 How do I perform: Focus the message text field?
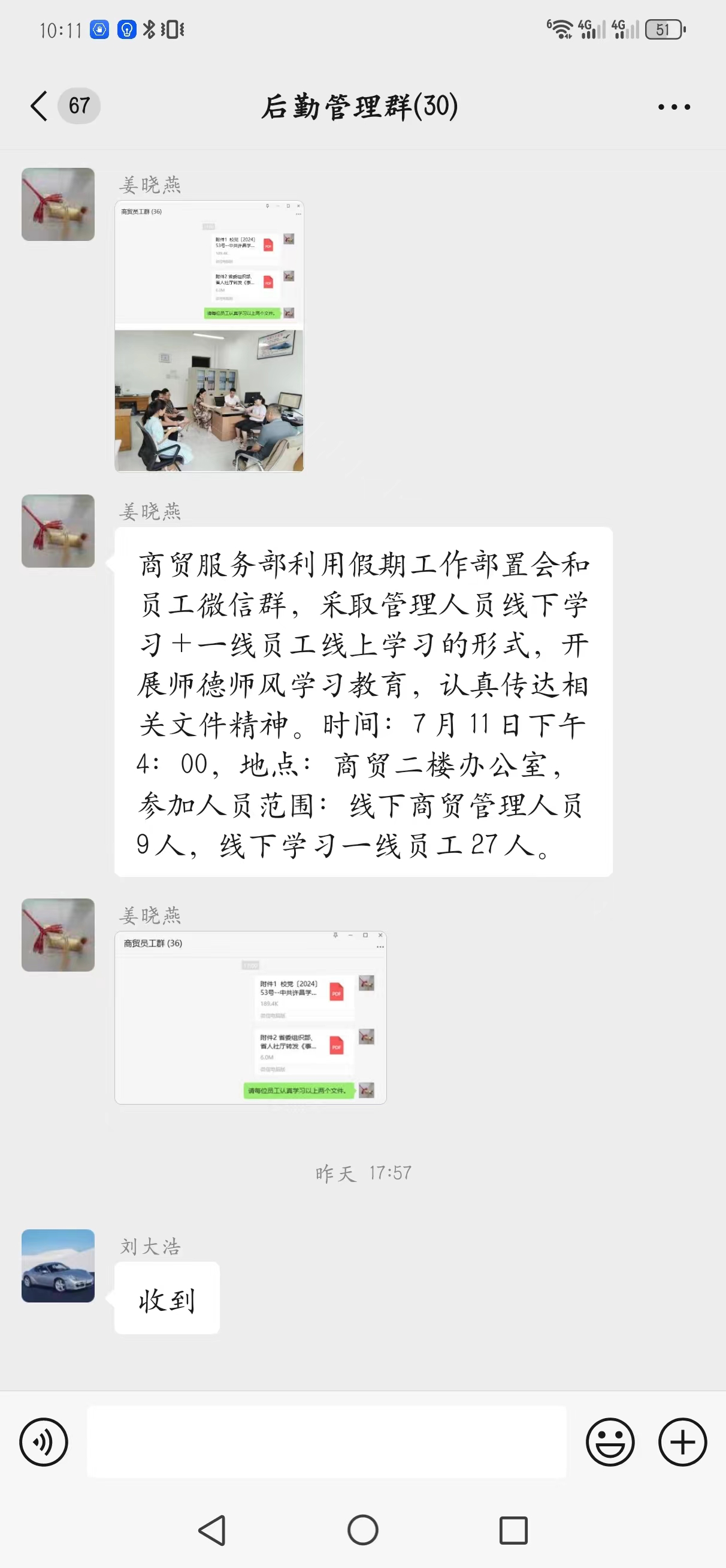pyautogui.click(x=327, y=1442)
